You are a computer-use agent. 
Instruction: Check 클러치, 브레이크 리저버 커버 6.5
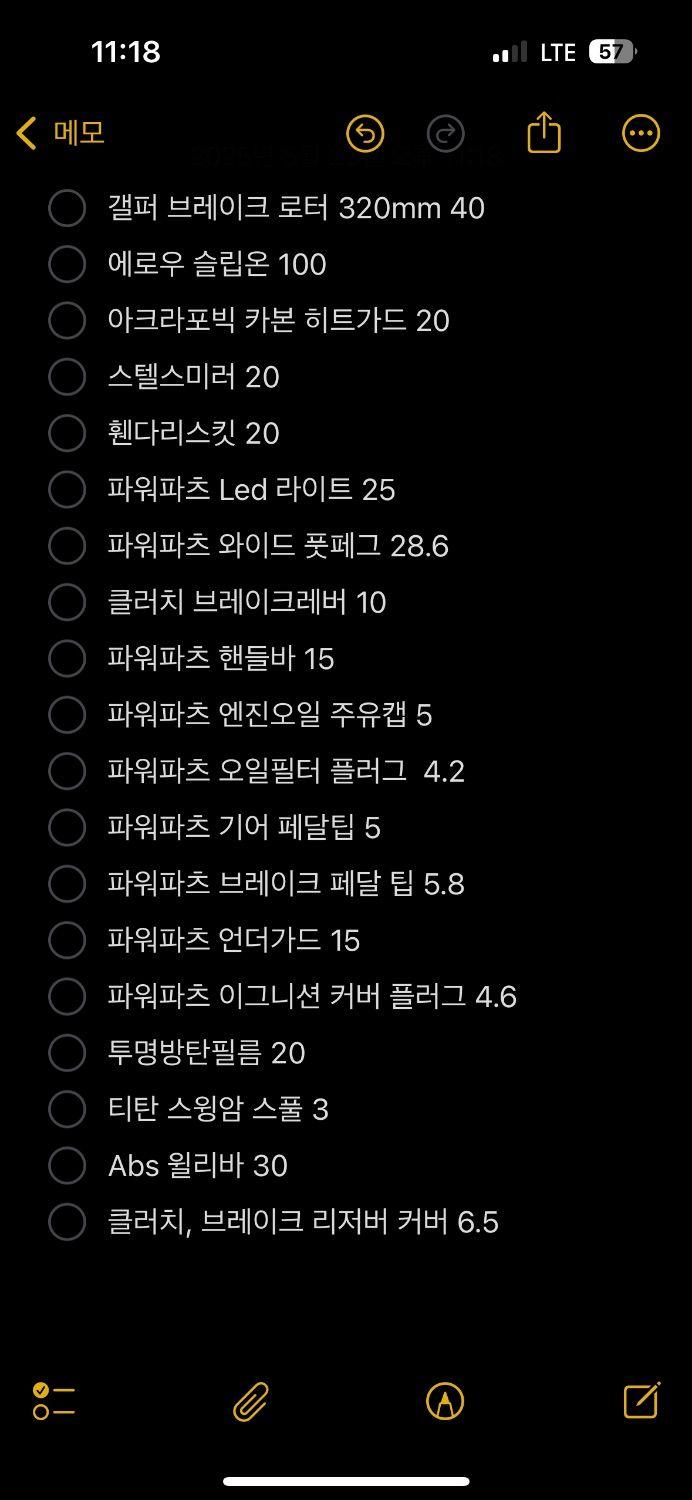coord(67,1221)
